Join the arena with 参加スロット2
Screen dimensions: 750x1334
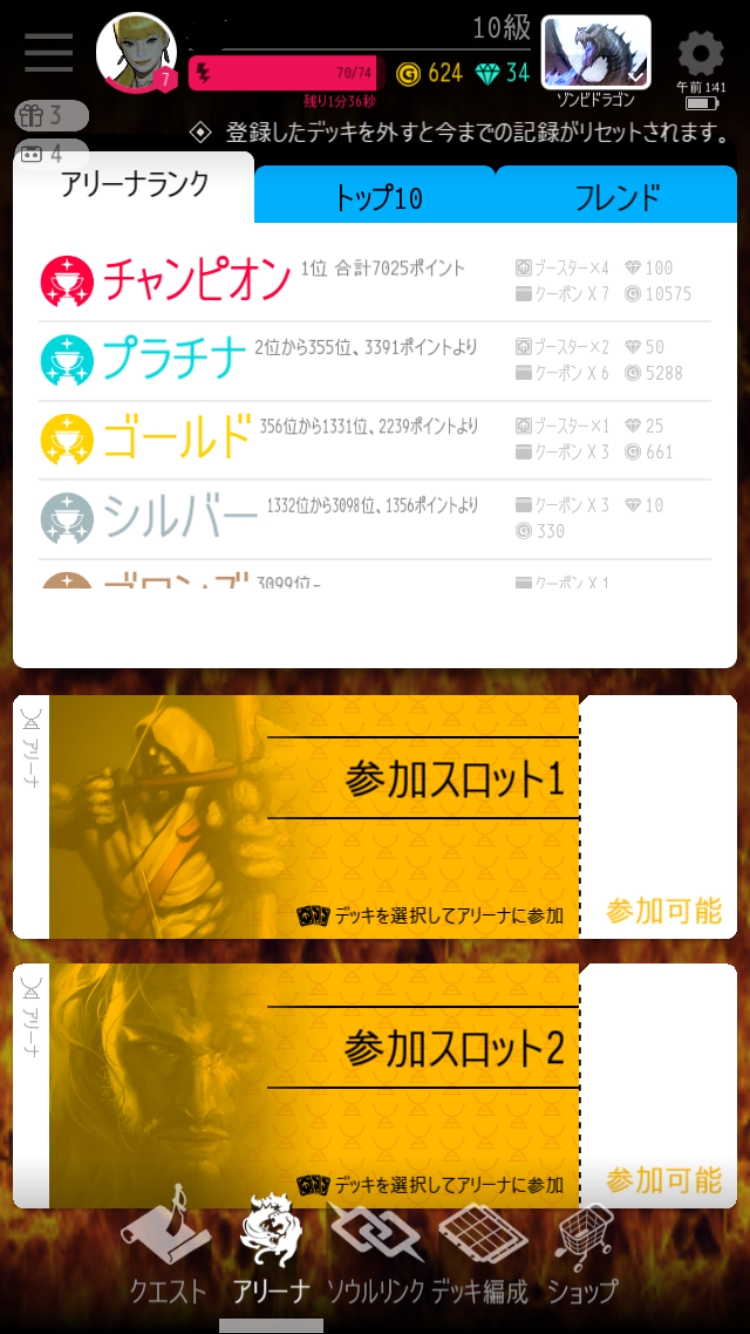click(x=375, y=1086)
